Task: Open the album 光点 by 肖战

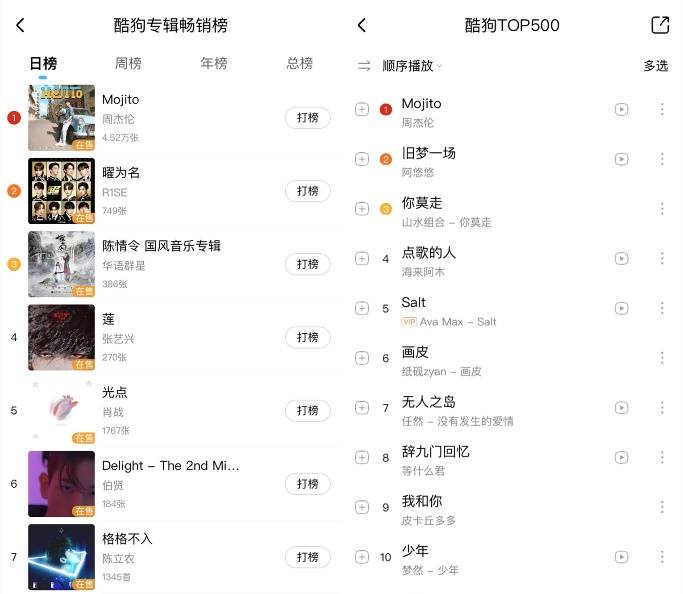Action: 114,392
